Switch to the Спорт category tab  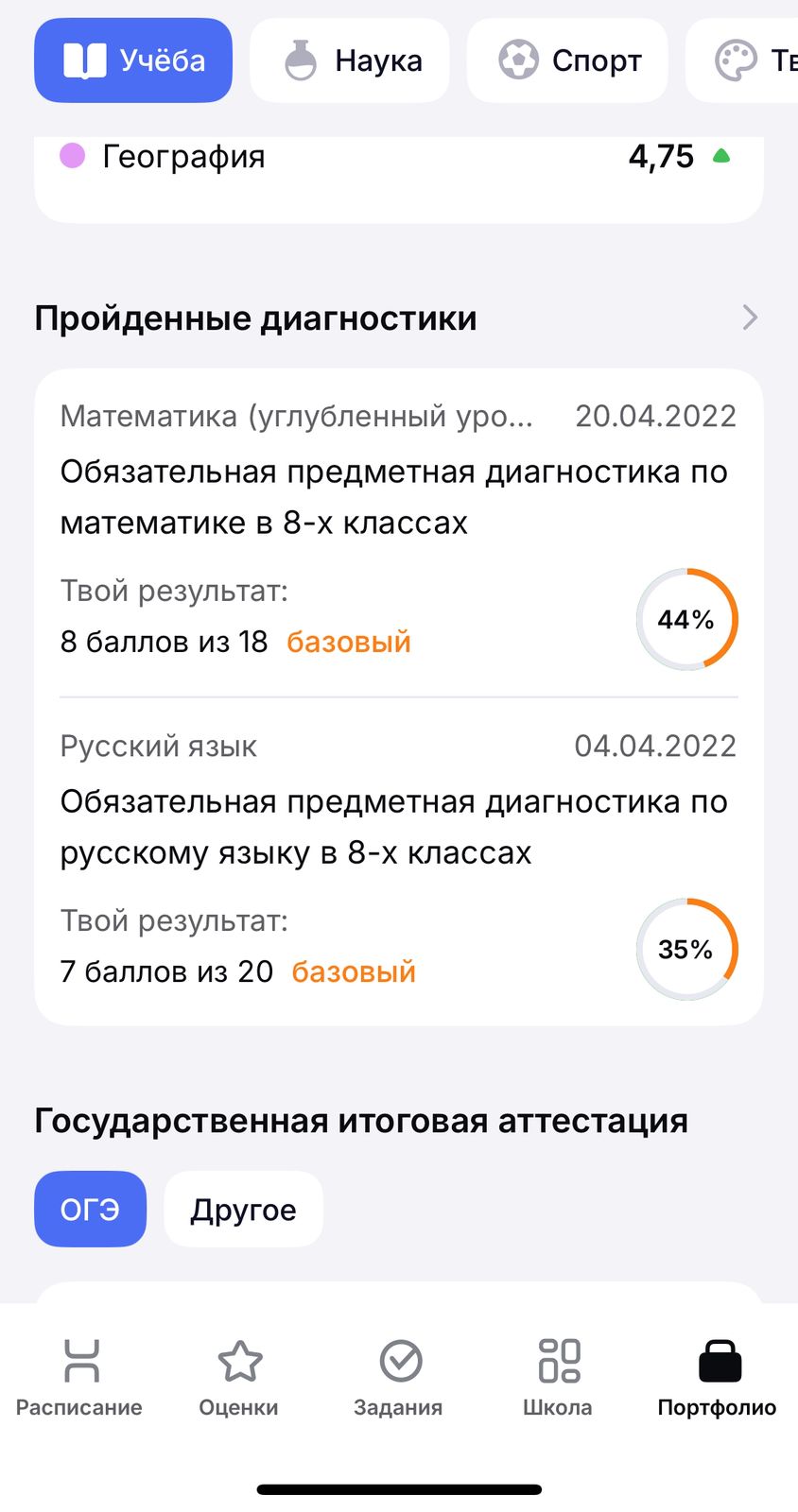click(567, 60)
